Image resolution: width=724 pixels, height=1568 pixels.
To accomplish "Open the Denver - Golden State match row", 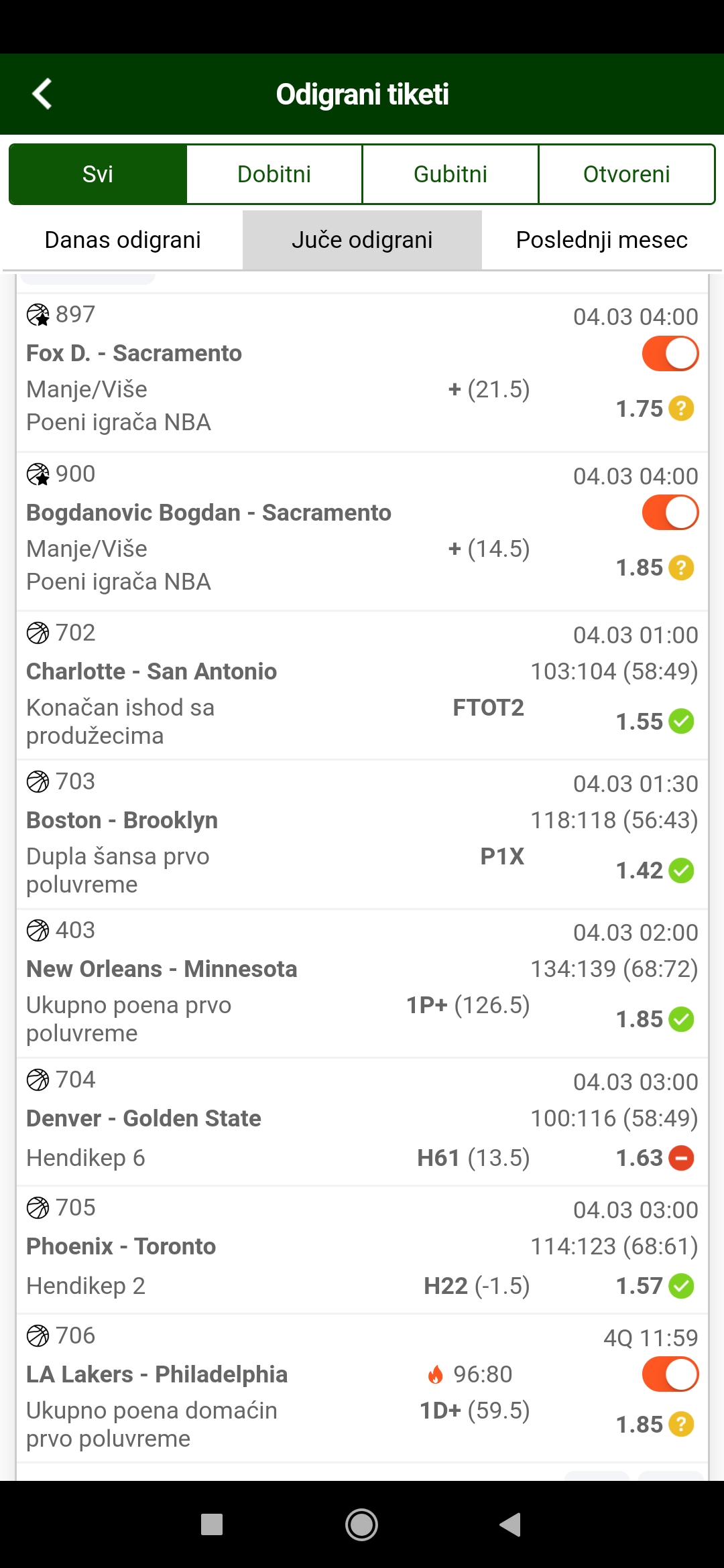I will tap(362, 1122).
